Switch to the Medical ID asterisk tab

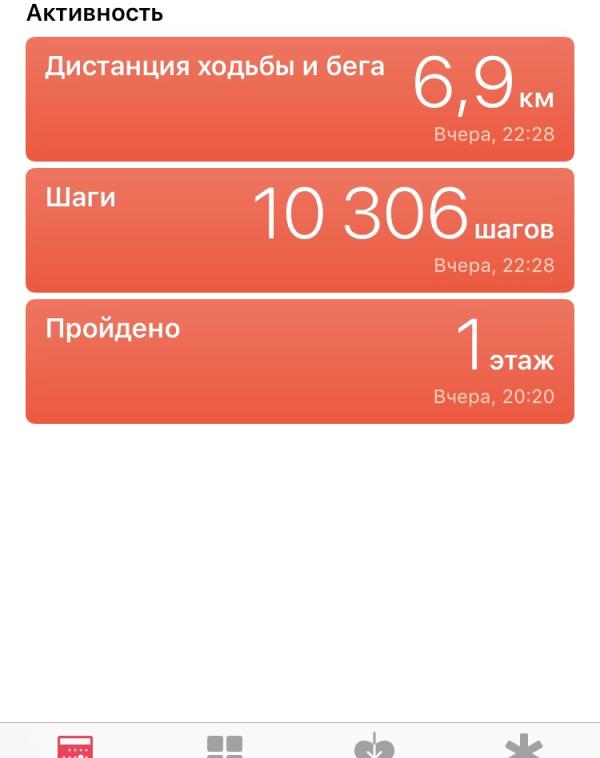[x=524, y=746]
